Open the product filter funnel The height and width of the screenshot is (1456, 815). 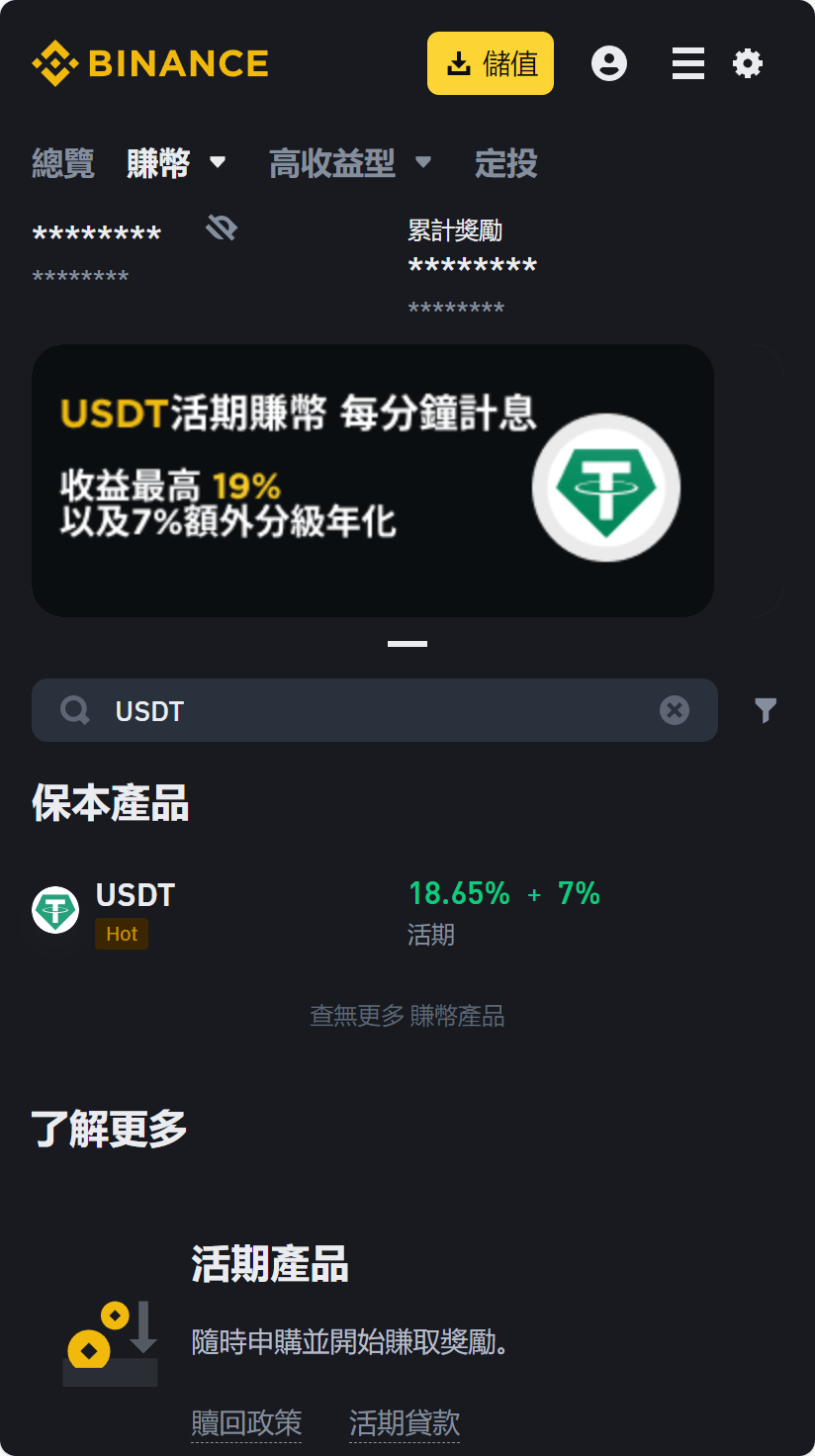[x=766, y=710]
